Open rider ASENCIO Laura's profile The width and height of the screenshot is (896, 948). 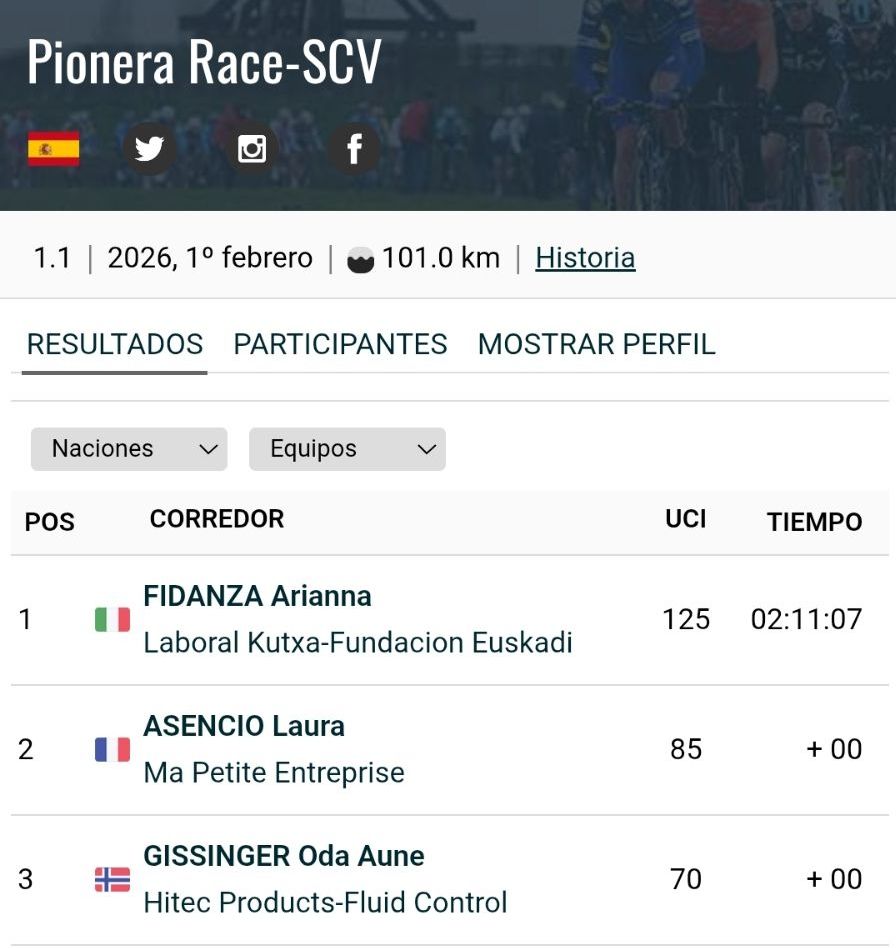244,727
